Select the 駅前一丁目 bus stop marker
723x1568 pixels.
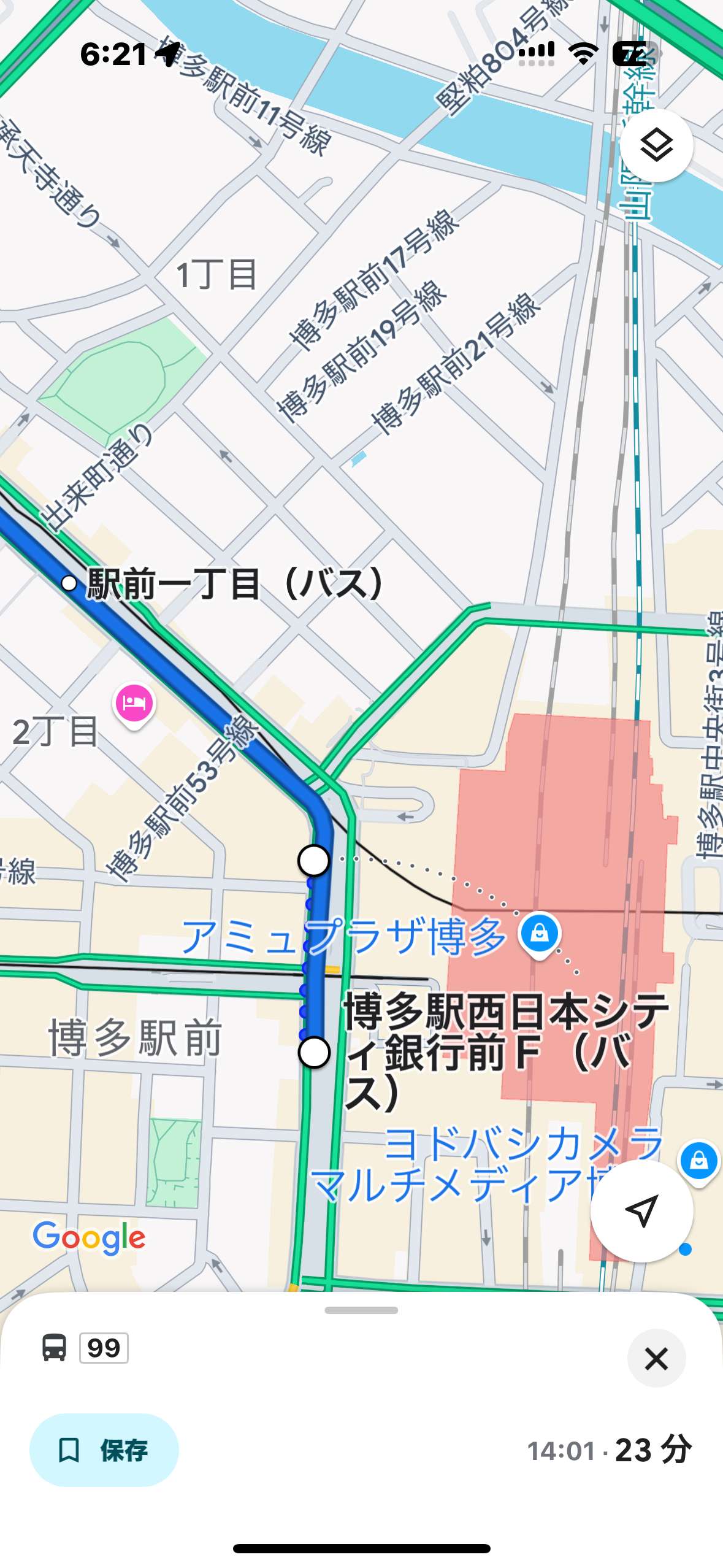[x=69, y=583]
